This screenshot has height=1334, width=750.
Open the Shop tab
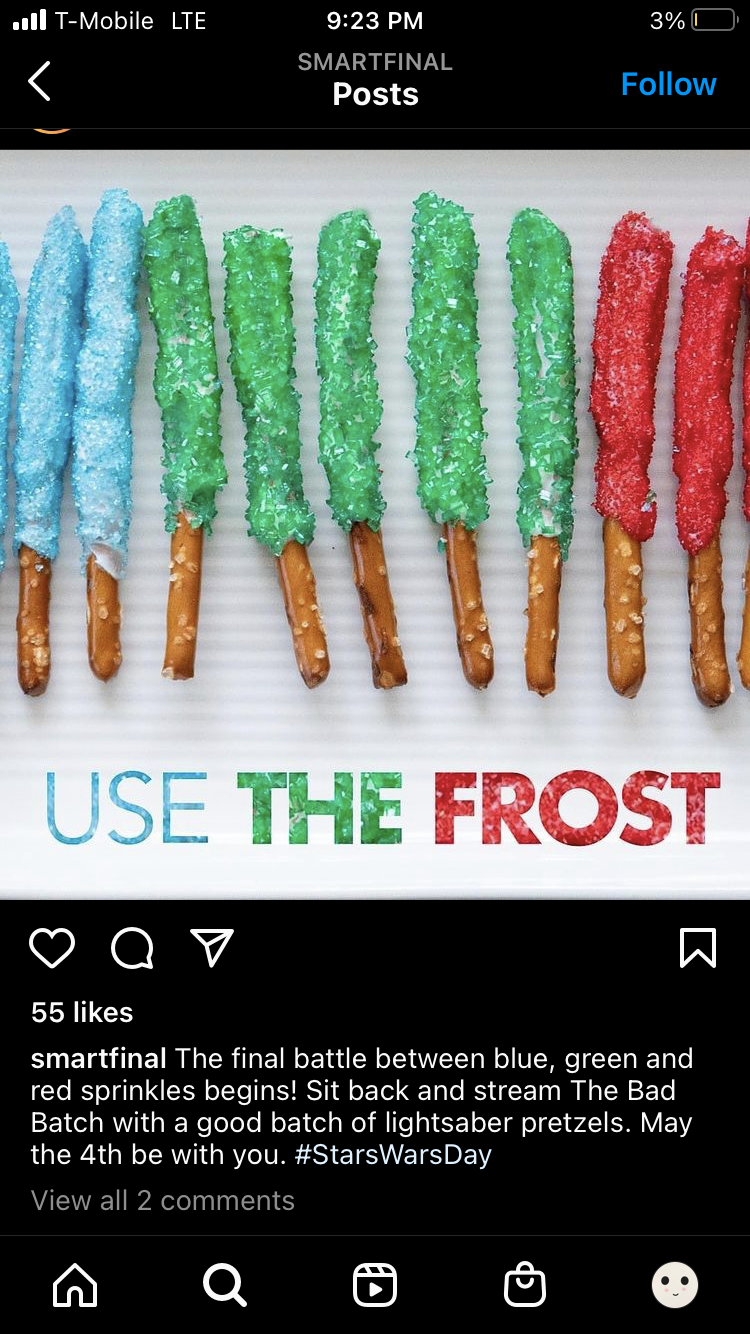(x=525, y=1286)
